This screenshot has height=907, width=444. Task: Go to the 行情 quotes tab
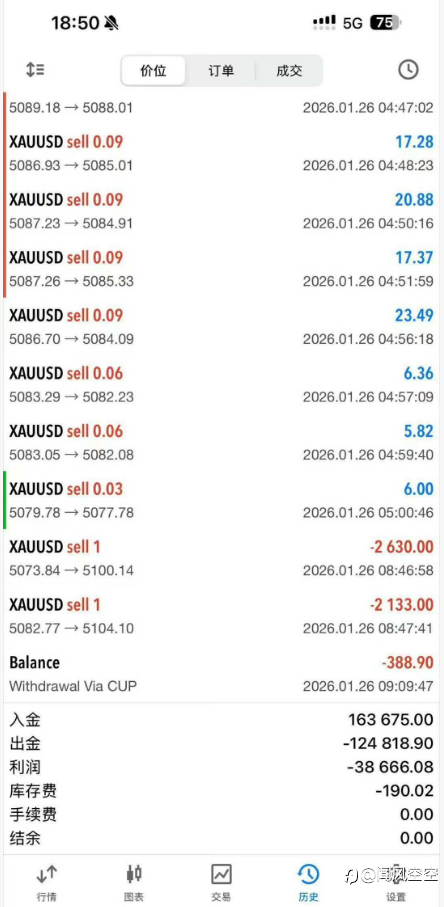46,882
